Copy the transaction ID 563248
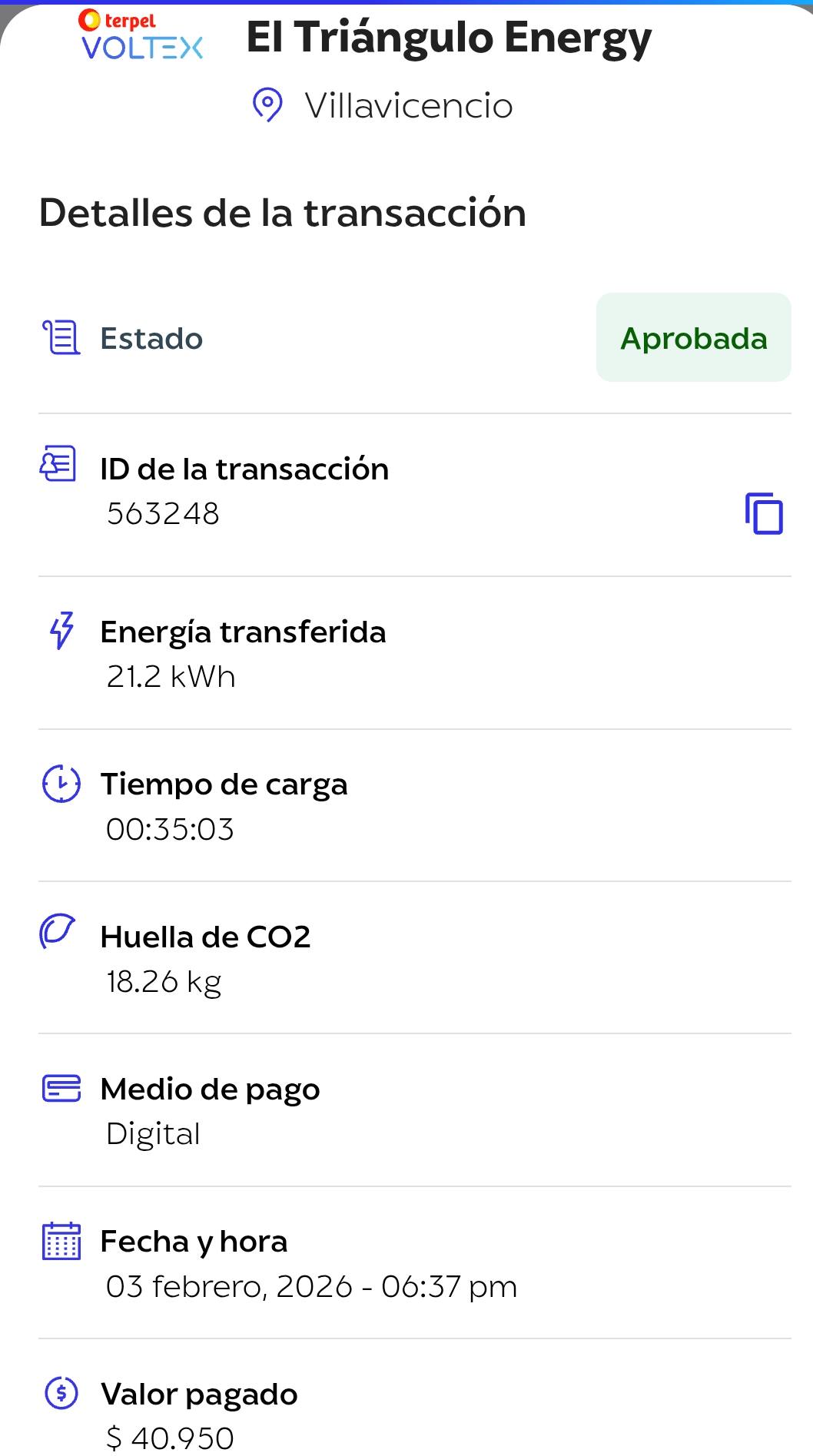 pos(764,513)
